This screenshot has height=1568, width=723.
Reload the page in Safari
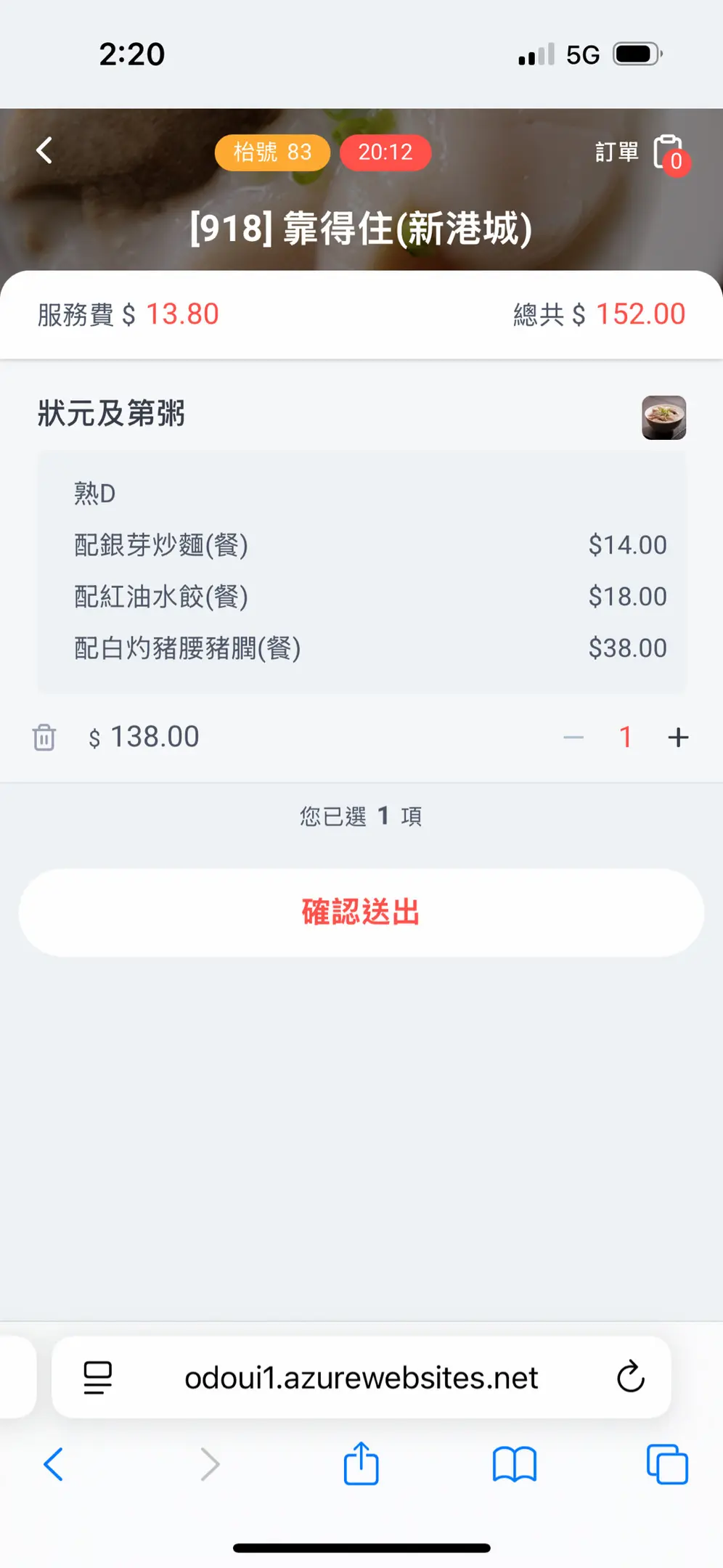630,1377
